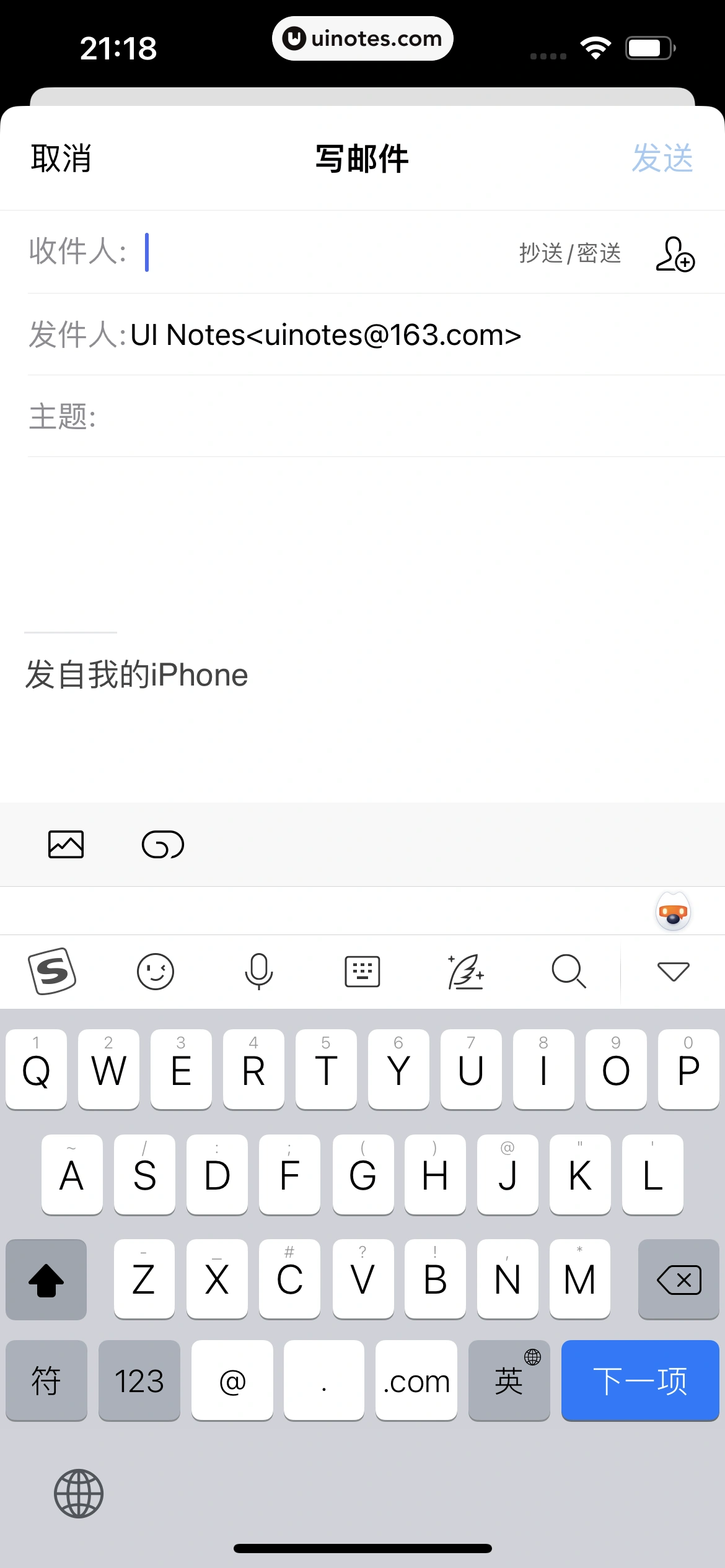Viewport: 725px width, 1568px height.
Task: Open the Sogou S logo menu
Action: (x=52, y=971)
